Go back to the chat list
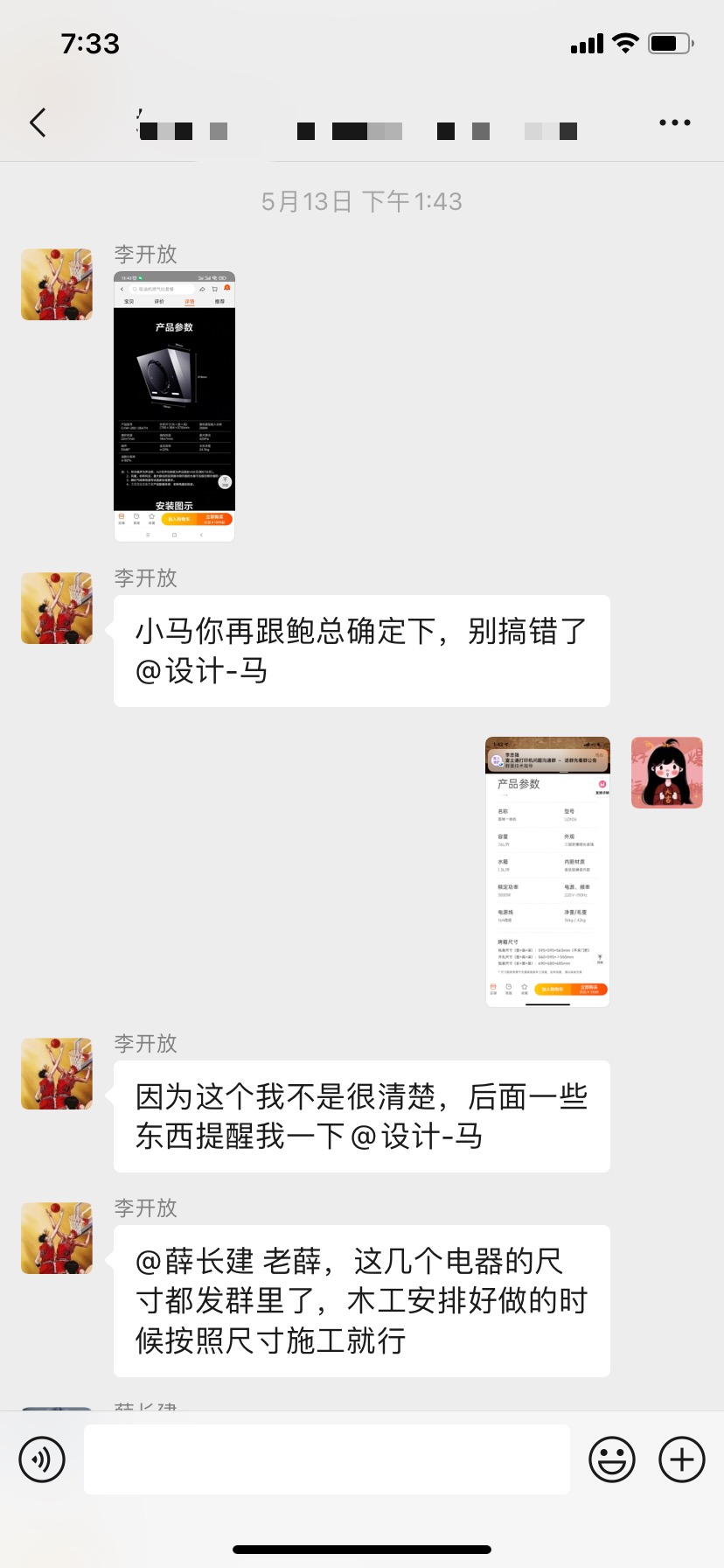This screenshot has width=724, height=1568. [x=38, y=122]
